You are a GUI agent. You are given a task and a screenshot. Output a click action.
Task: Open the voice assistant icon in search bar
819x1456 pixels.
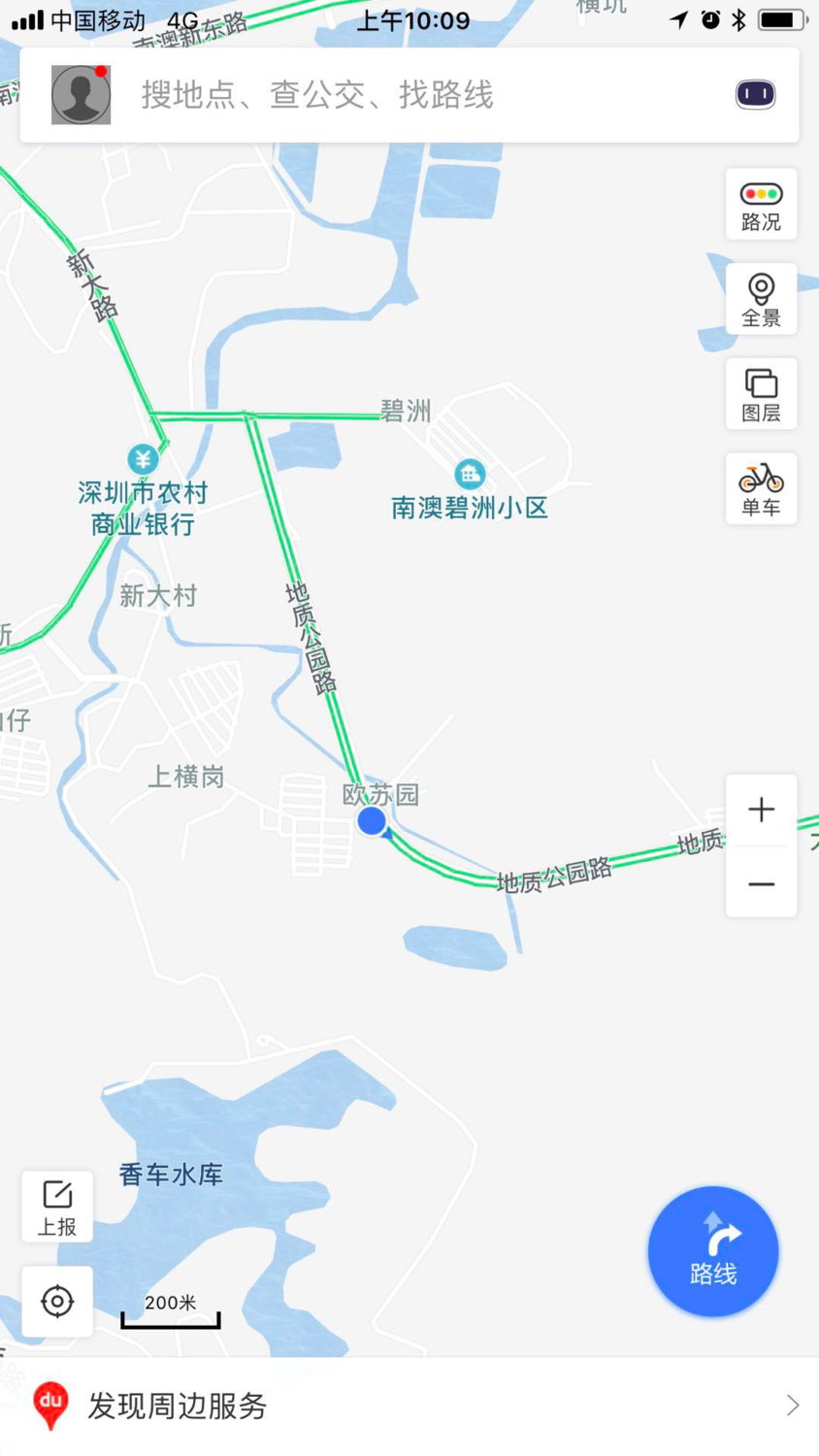click(755, 94)
